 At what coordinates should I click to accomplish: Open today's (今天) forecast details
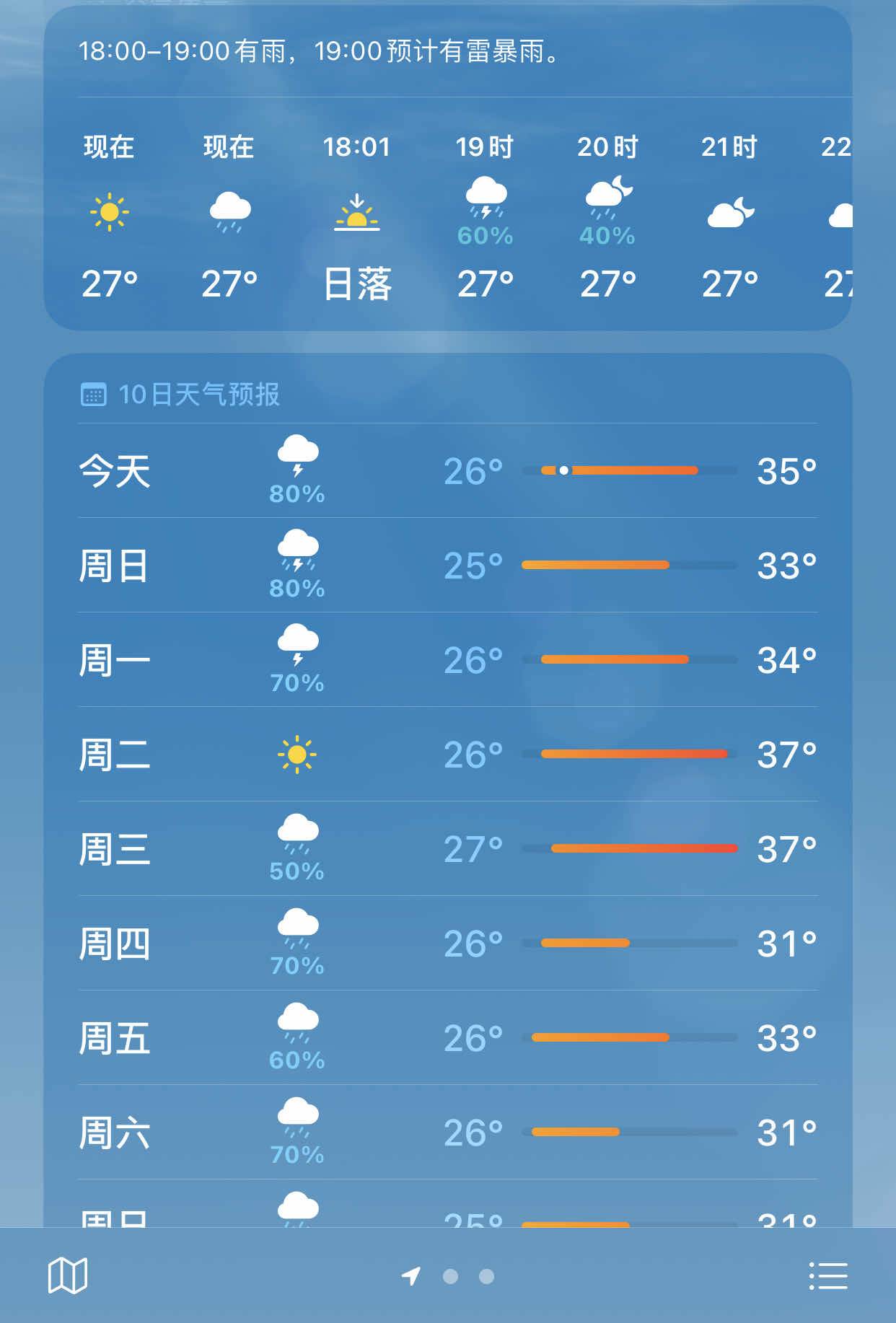tap(447, 471)
